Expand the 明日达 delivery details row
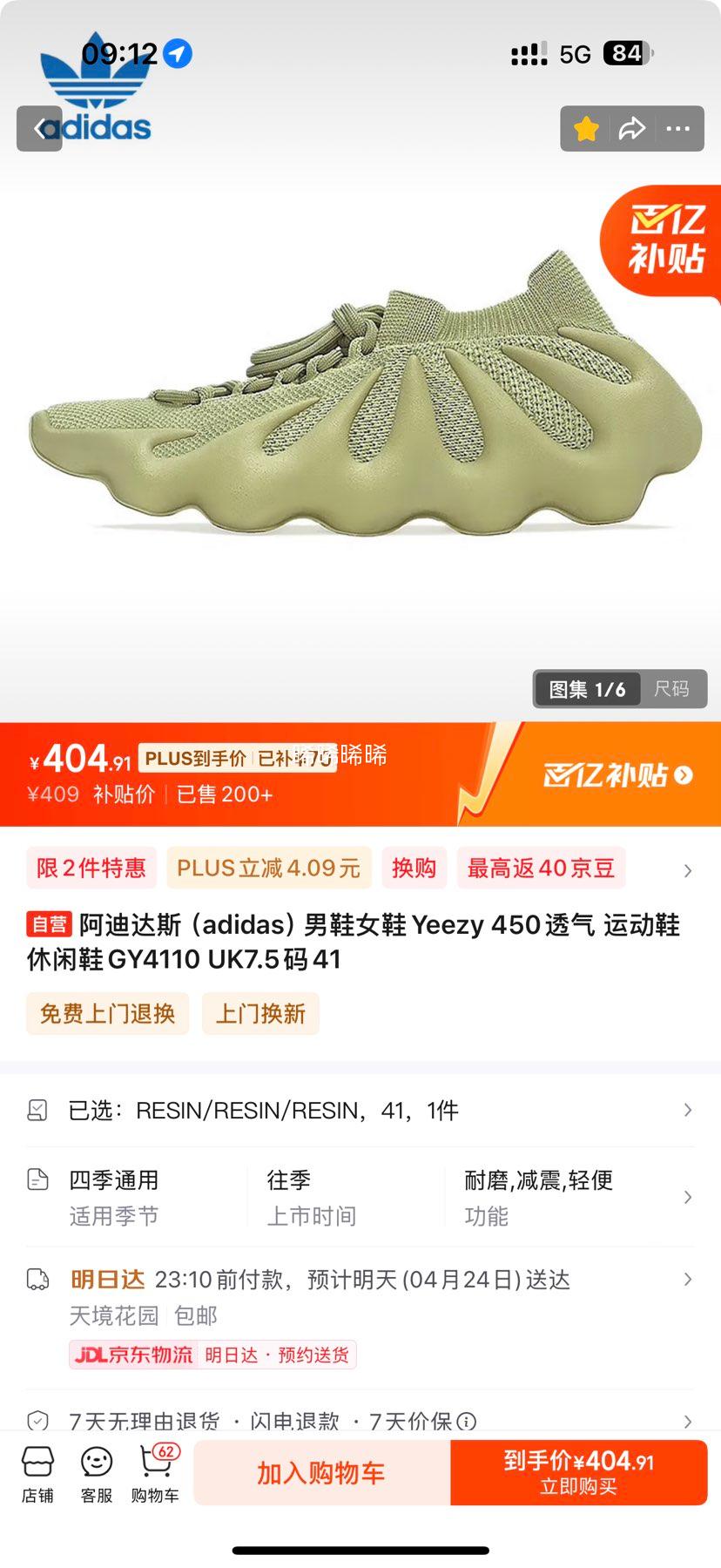The height and width of the screenshot is (1568, 721). tap(689, 1279)
